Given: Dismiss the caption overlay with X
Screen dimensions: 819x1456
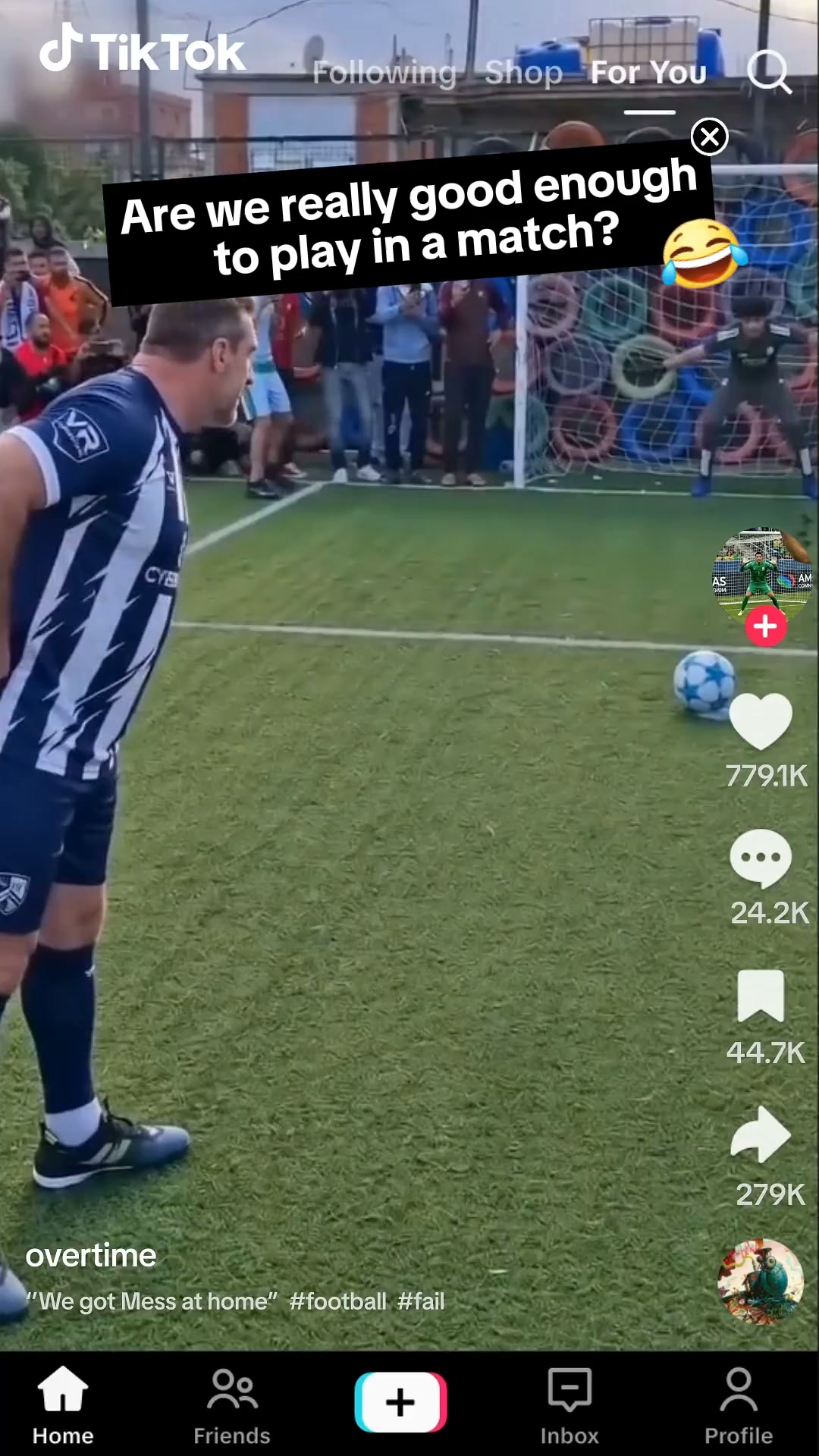Looking at the screenshot, I should (710, 137).
